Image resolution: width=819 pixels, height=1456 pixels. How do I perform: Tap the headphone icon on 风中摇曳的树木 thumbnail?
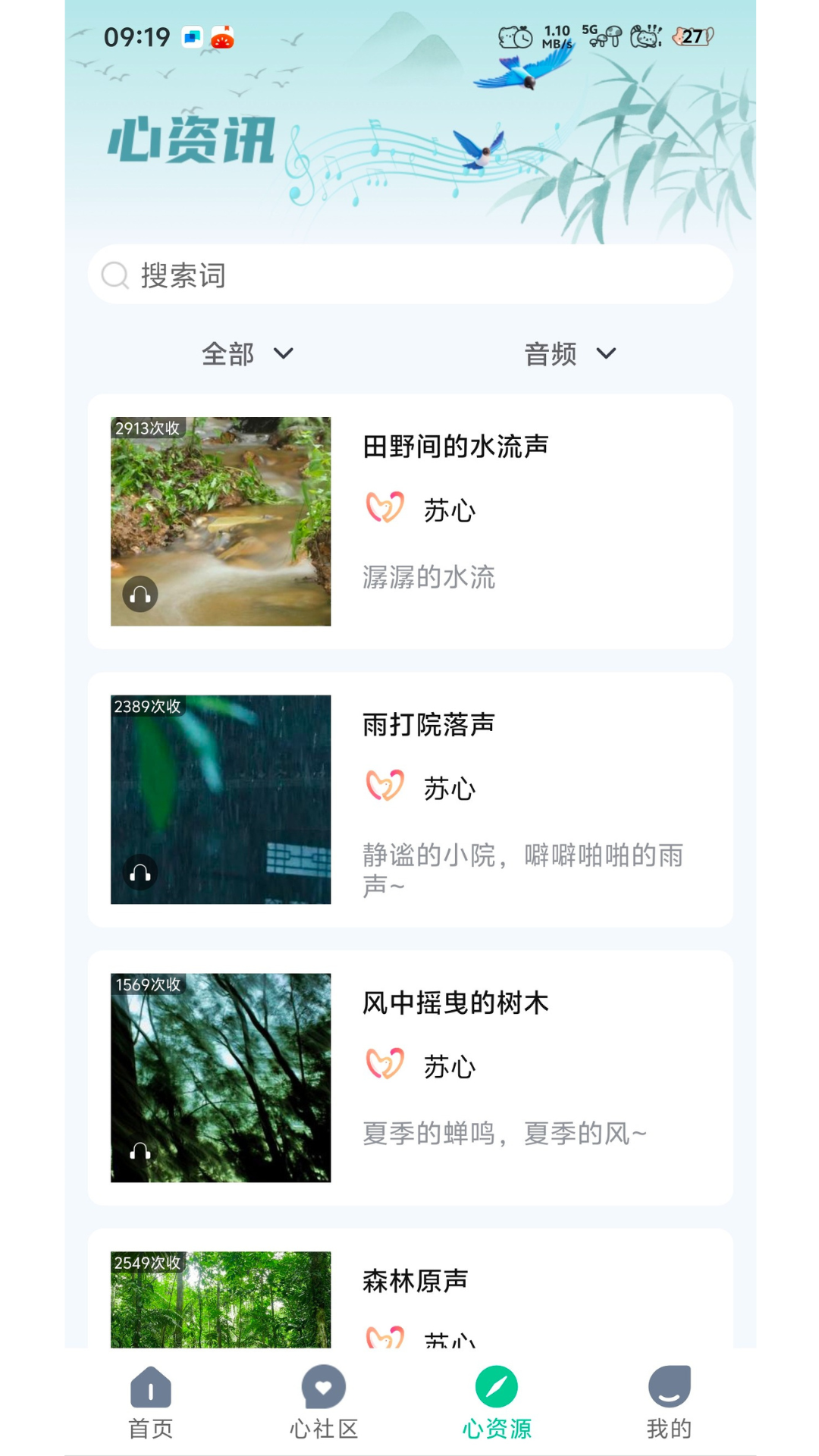[139, 1153]
